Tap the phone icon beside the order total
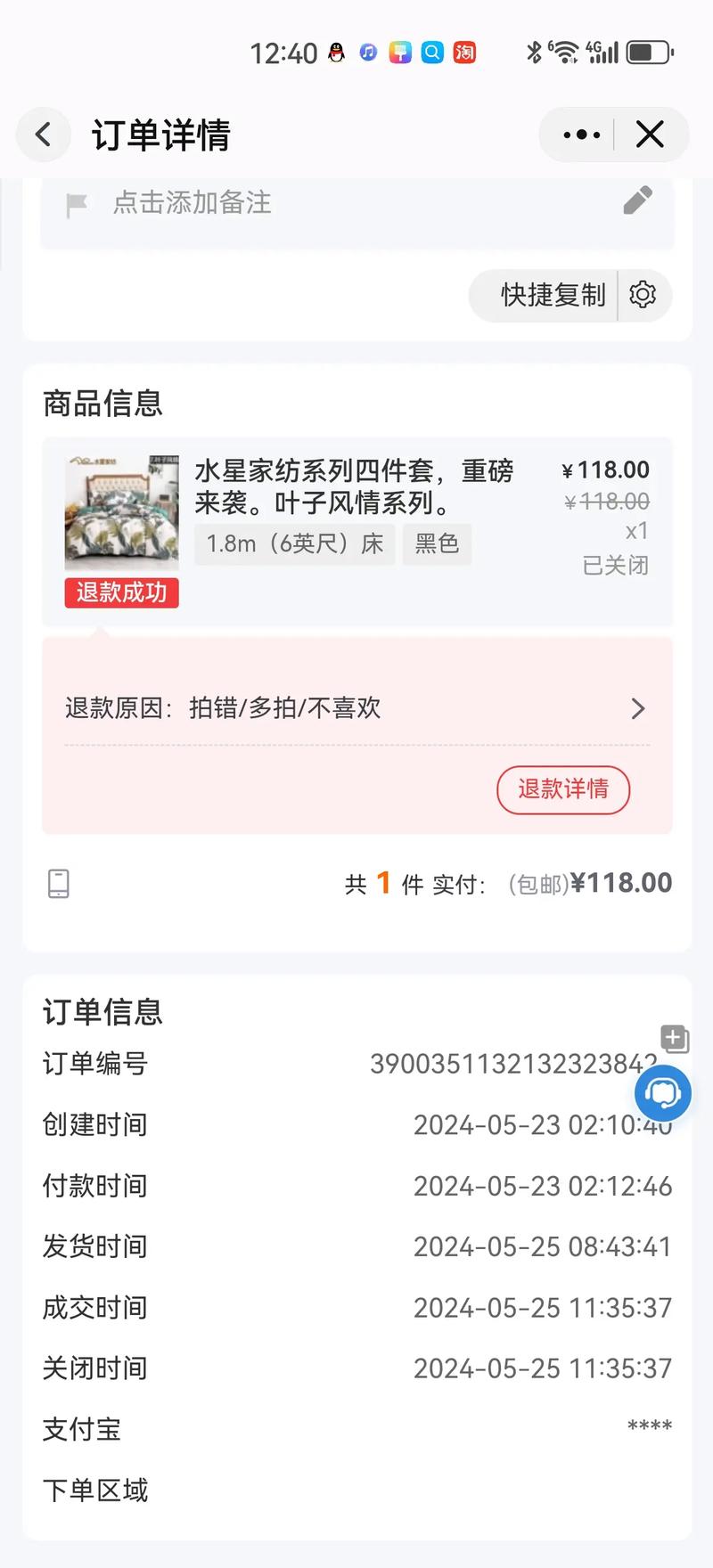Image resolution: width=713 pixels, height=1568 pixels. pyautogui.click(x=58, y=883)
